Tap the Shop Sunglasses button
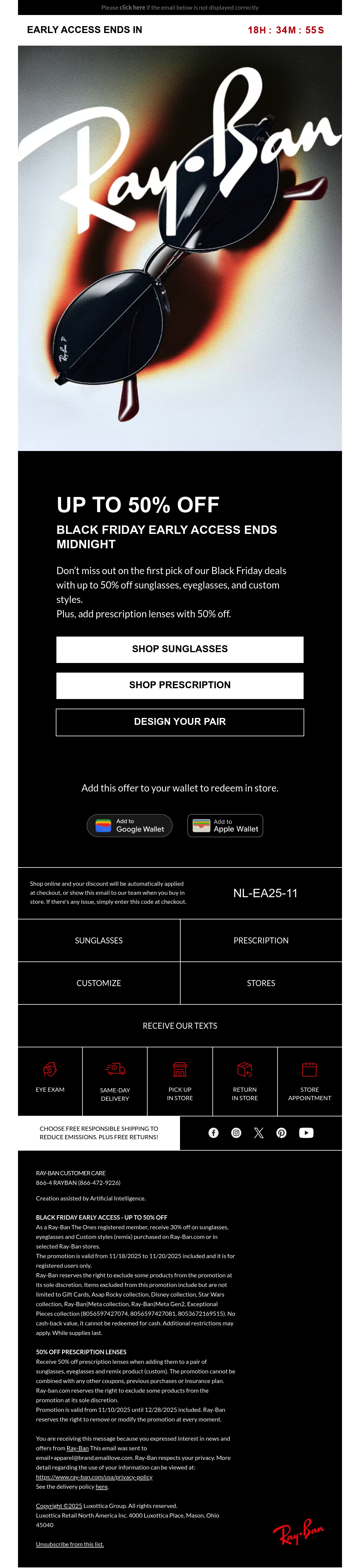This screenshot has height=1568, width=360. [x=180, y=649]
